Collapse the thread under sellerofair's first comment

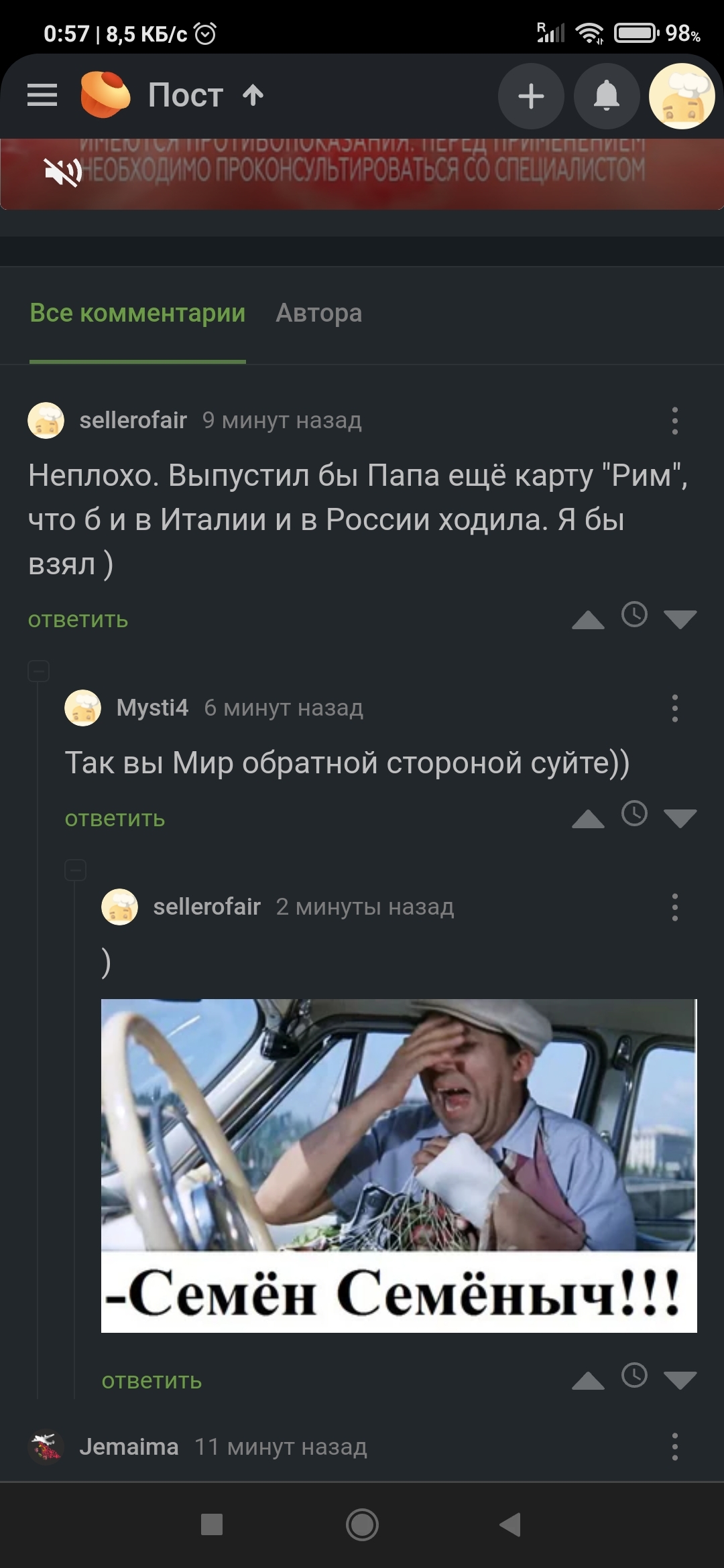tap(38, 671)
